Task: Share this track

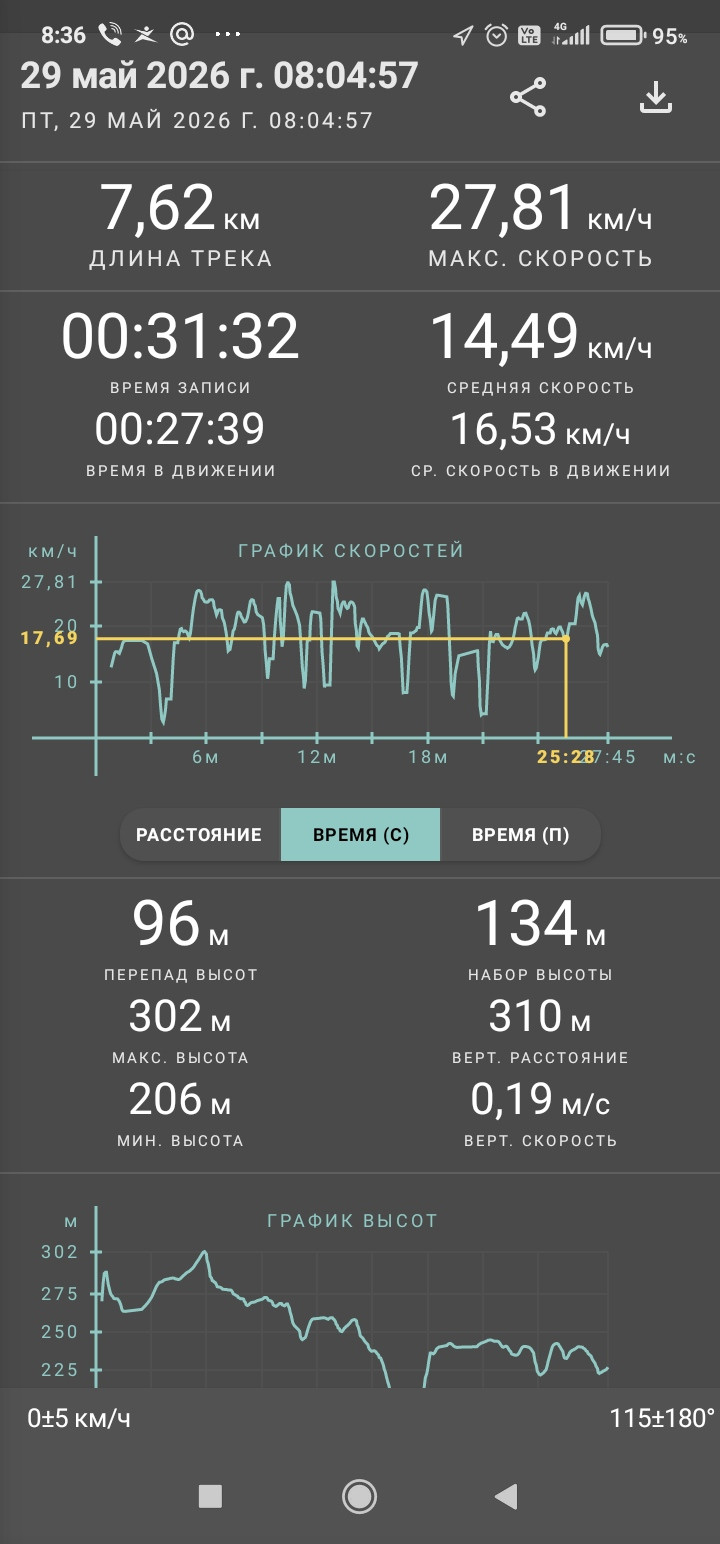Action: point(528,98)
